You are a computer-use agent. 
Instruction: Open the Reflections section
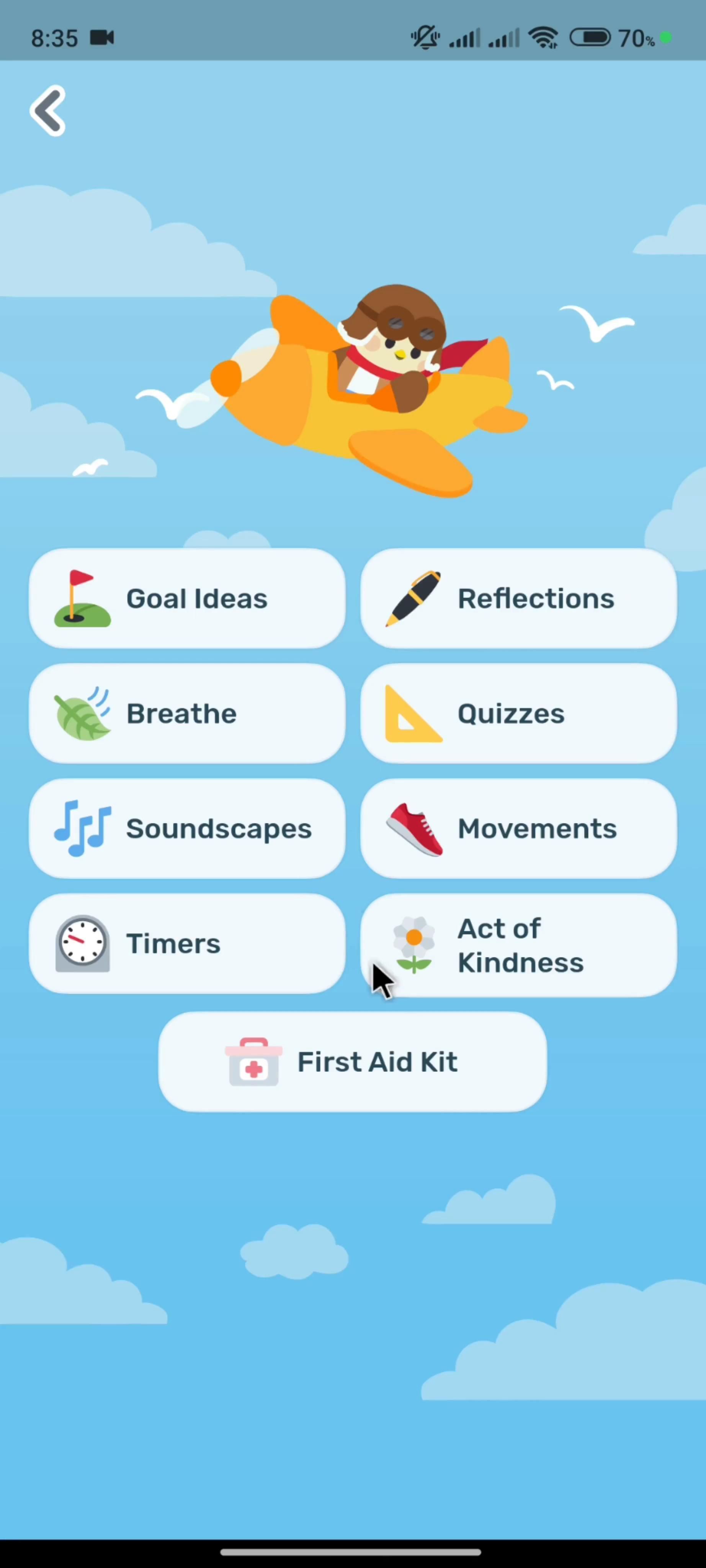click(518, 598)
